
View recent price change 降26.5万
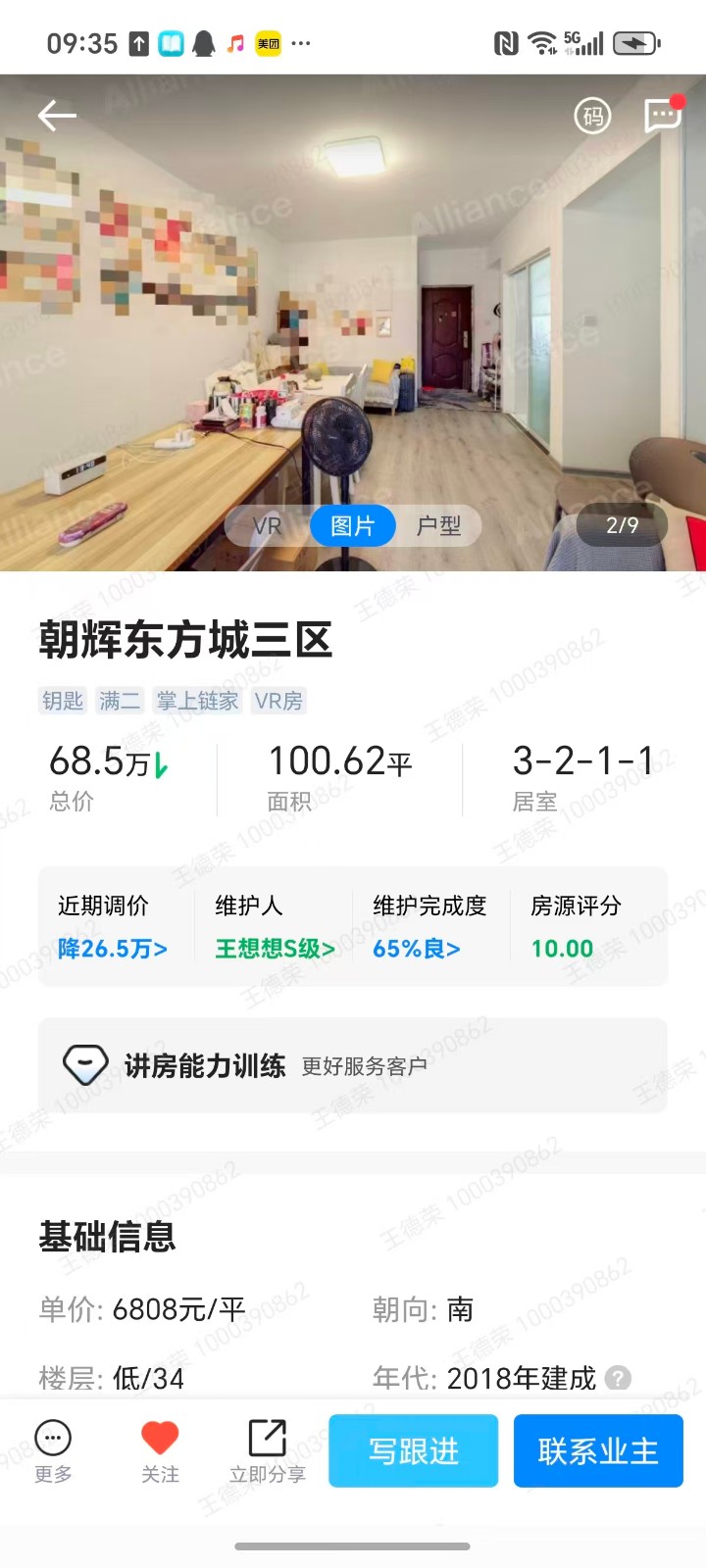point(113,949)
